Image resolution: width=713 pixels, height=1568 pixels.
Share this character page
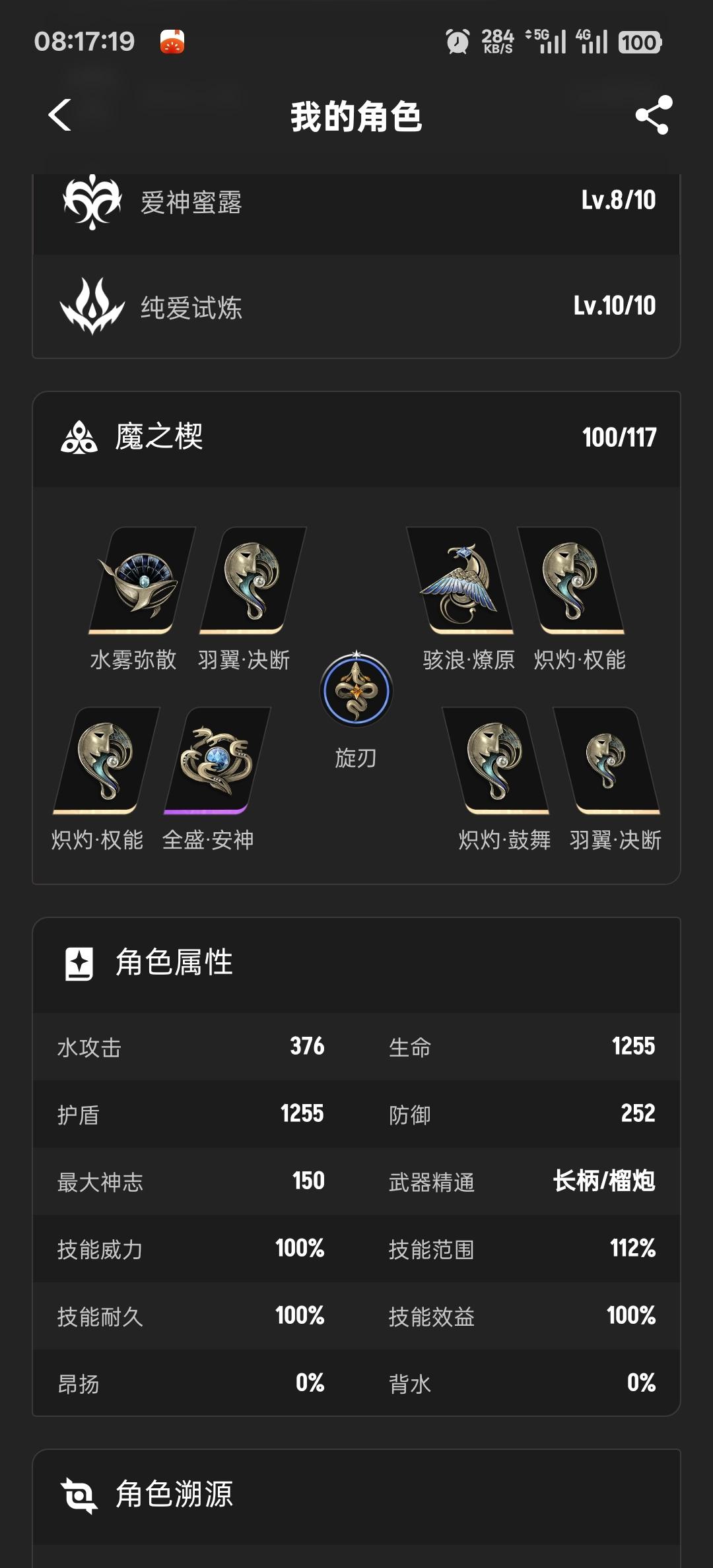click(x=654, y=115)
